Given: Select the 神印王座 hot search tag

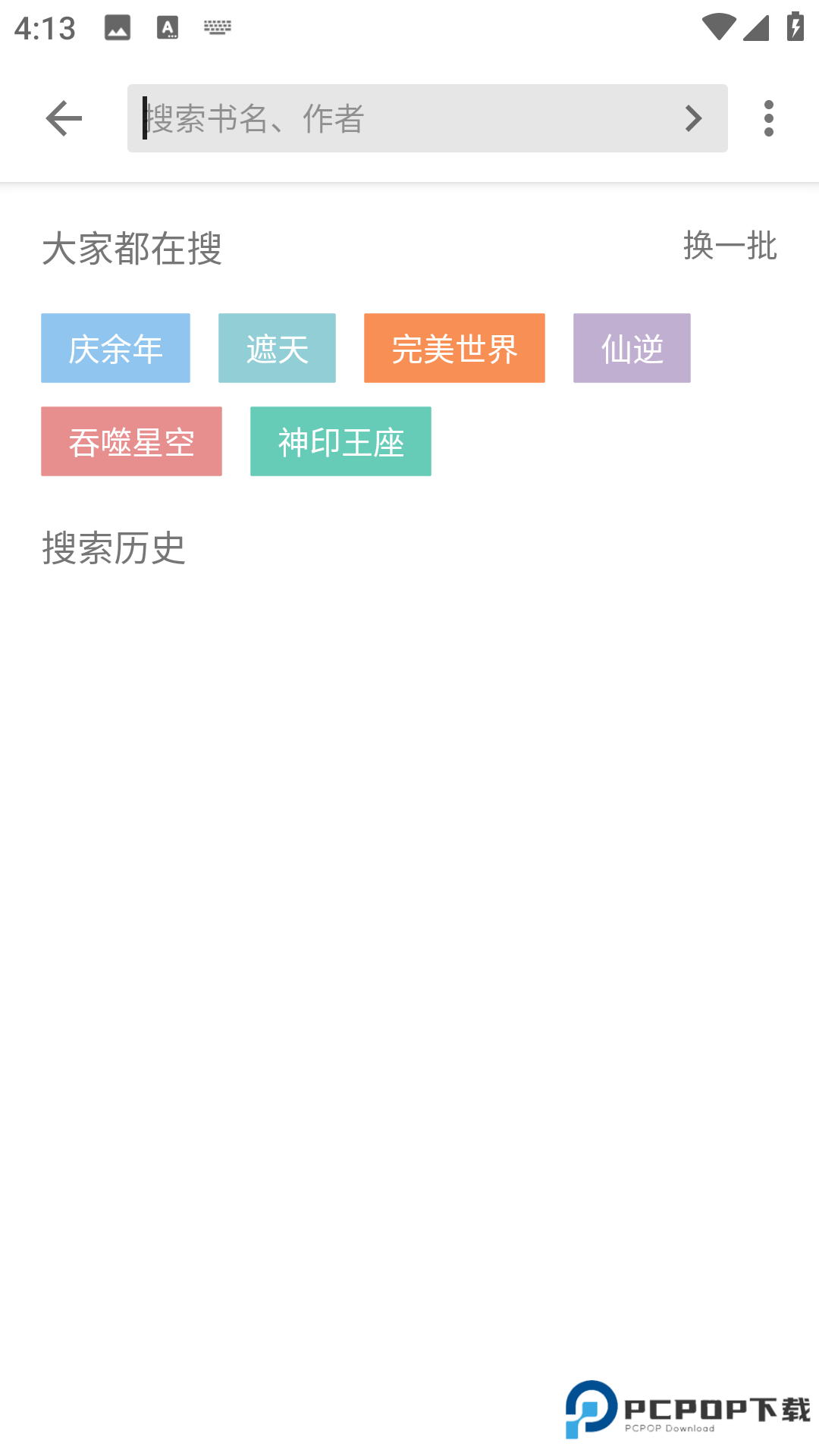Looking at the screenshot, I should [x=340, y=441].
